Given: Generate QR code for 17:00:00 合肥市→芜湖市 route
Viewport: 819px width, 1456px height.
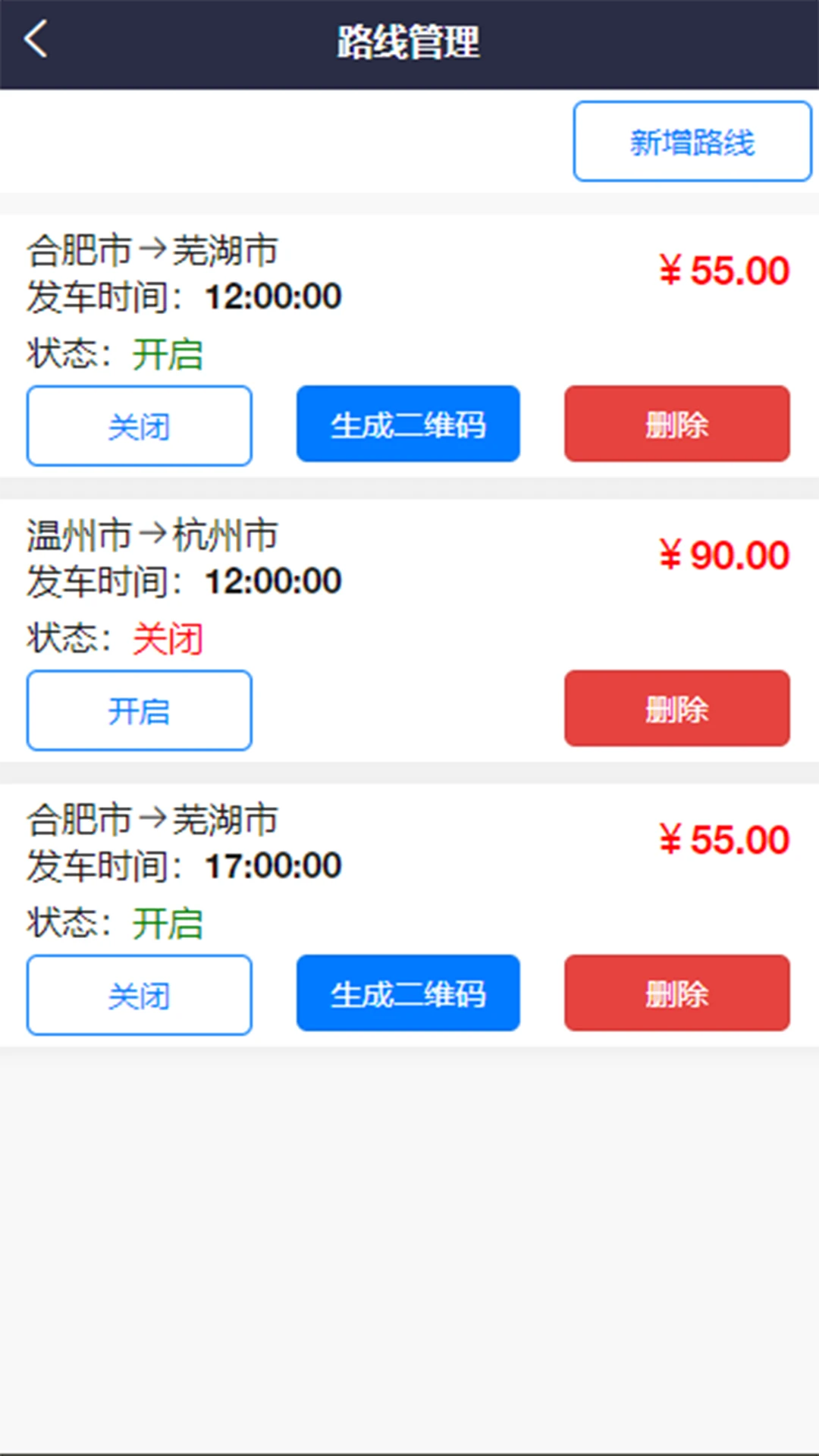Looking at the screenshot, I should click(408, 993).
